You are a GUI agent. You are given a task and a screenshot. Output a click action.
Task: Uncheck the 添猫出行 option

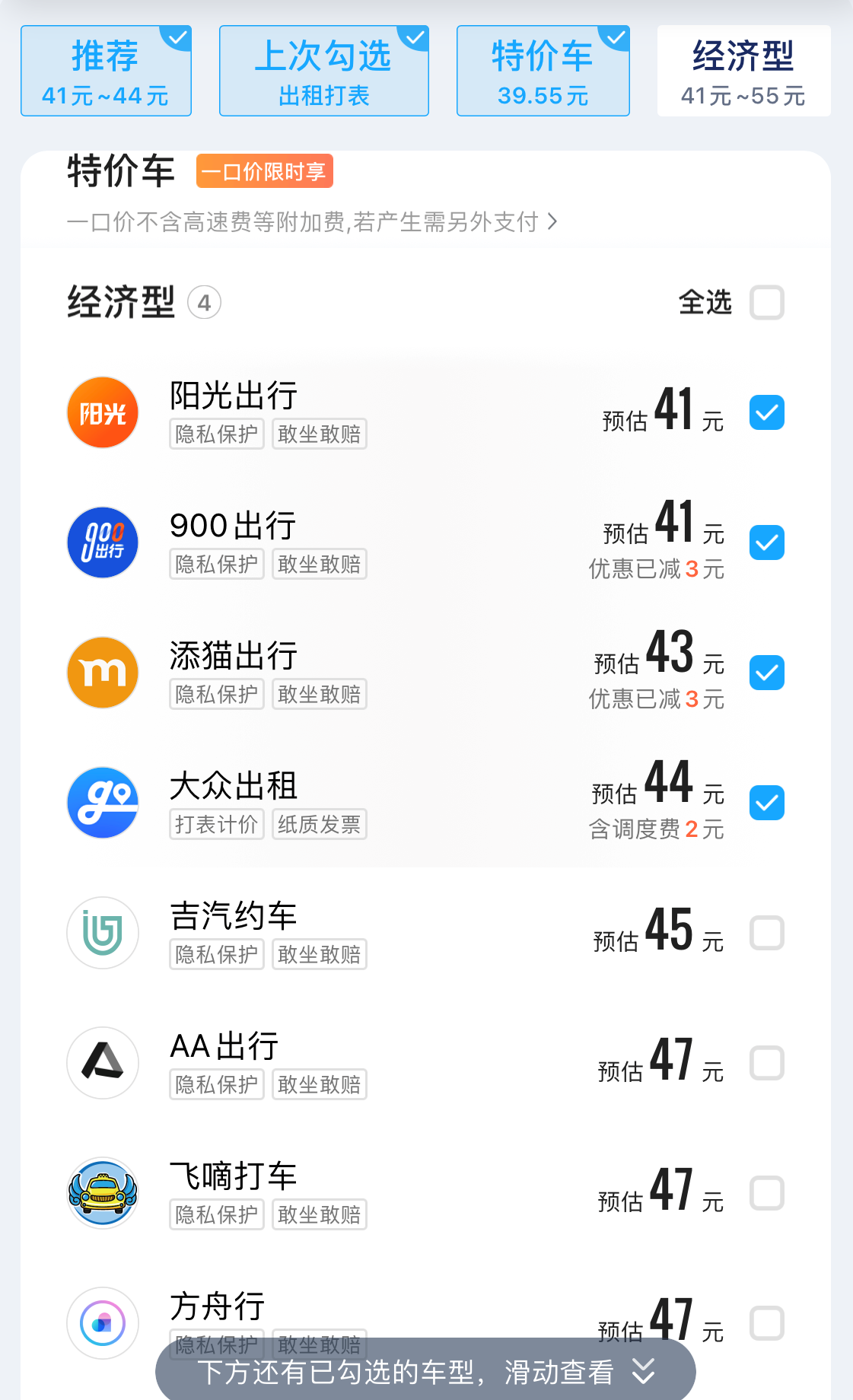(x=766, y=673)
